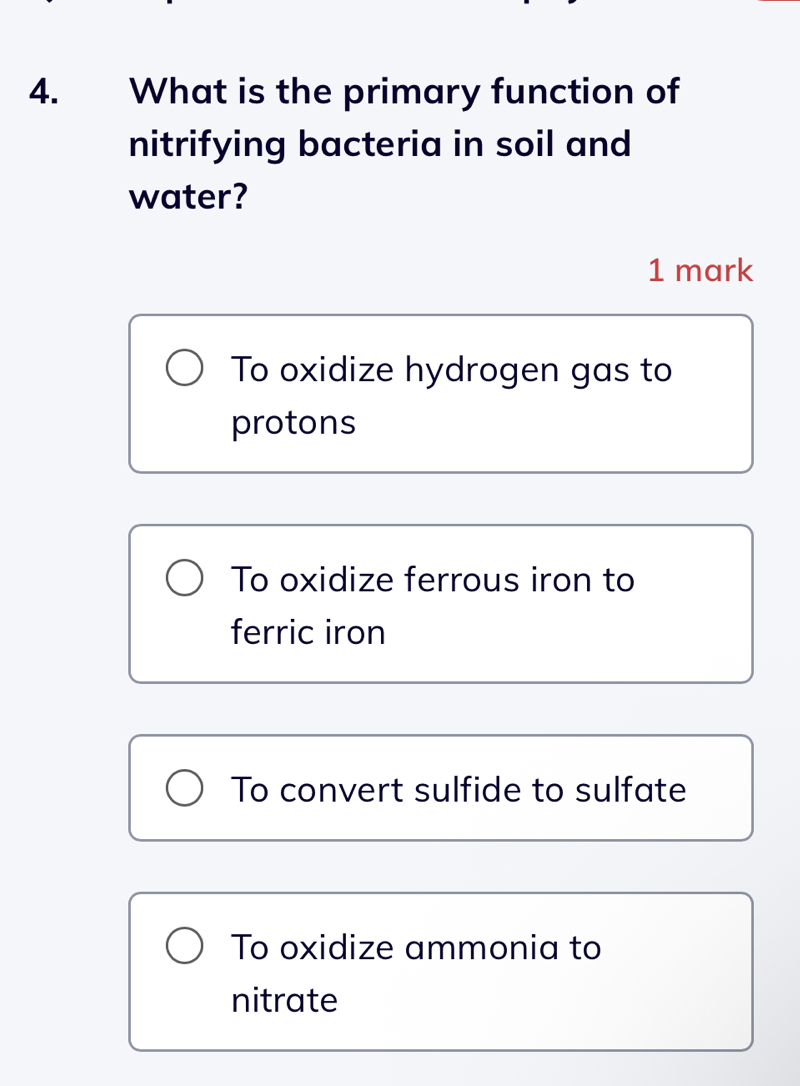Choose the answer 'To convert sulfide to sulfate'

(440, 789)
